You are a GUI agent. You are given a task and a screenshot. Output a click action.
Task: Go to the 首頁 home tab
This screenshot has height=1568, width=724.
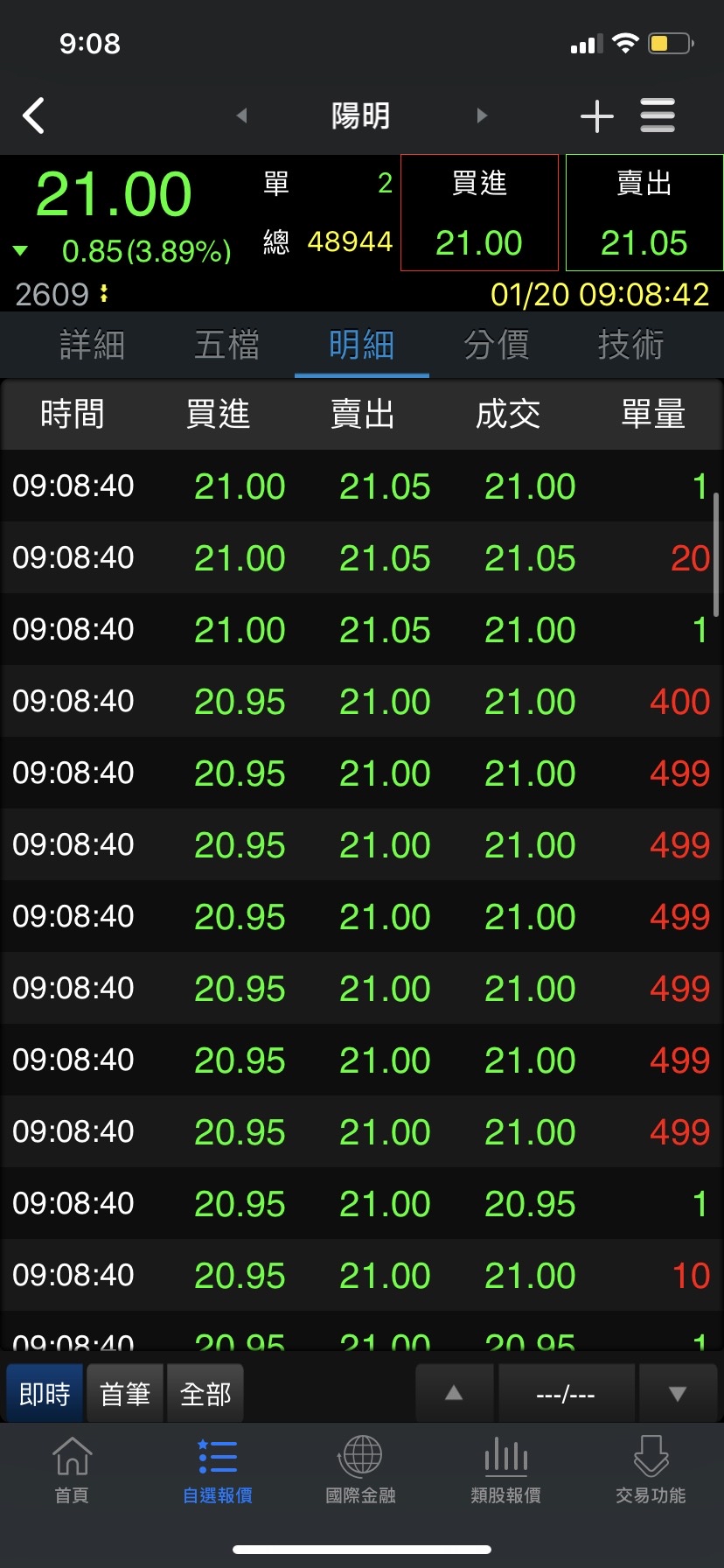tap(72, 1470)
